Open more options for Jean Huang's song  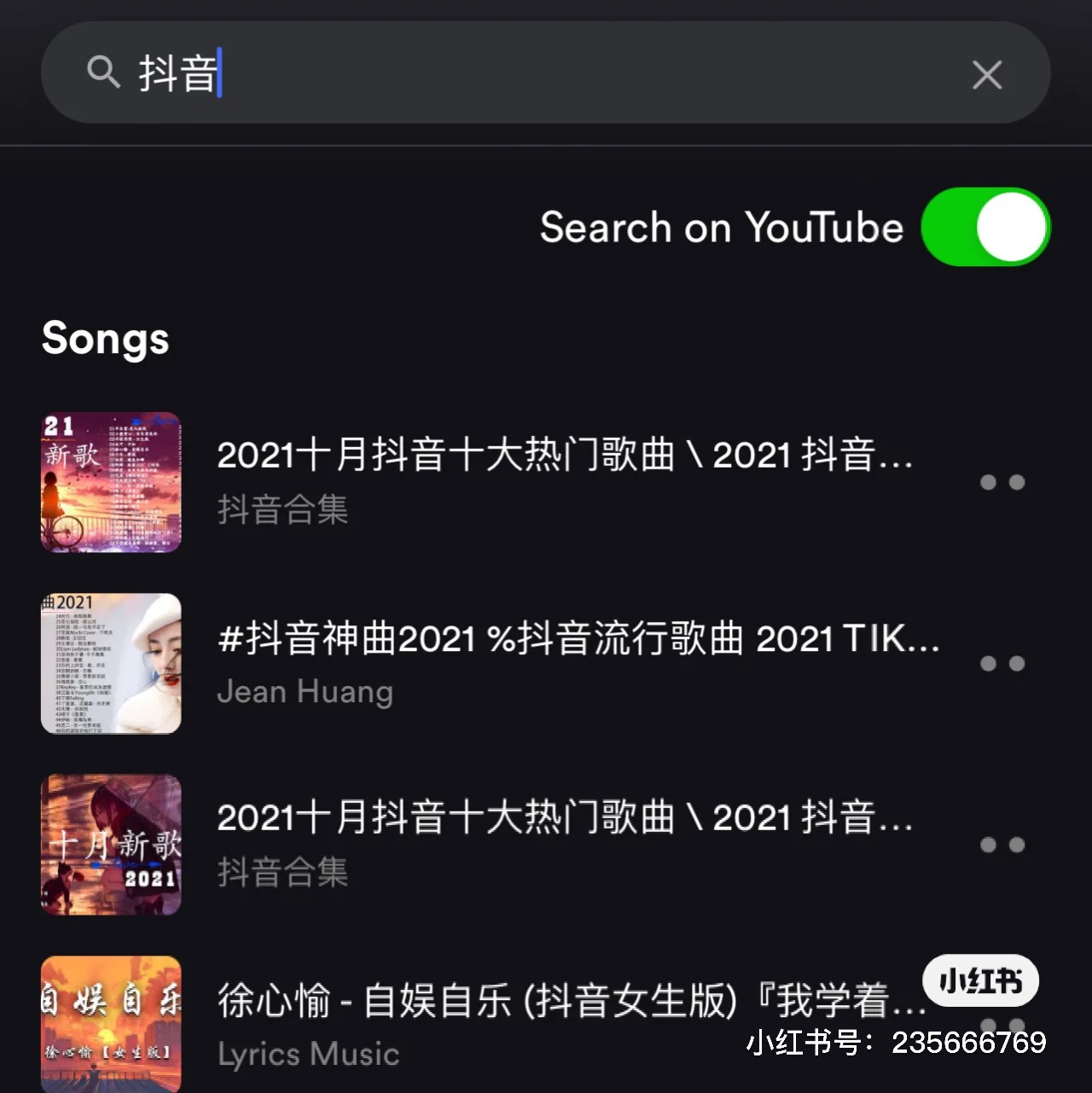(1002, 664)
